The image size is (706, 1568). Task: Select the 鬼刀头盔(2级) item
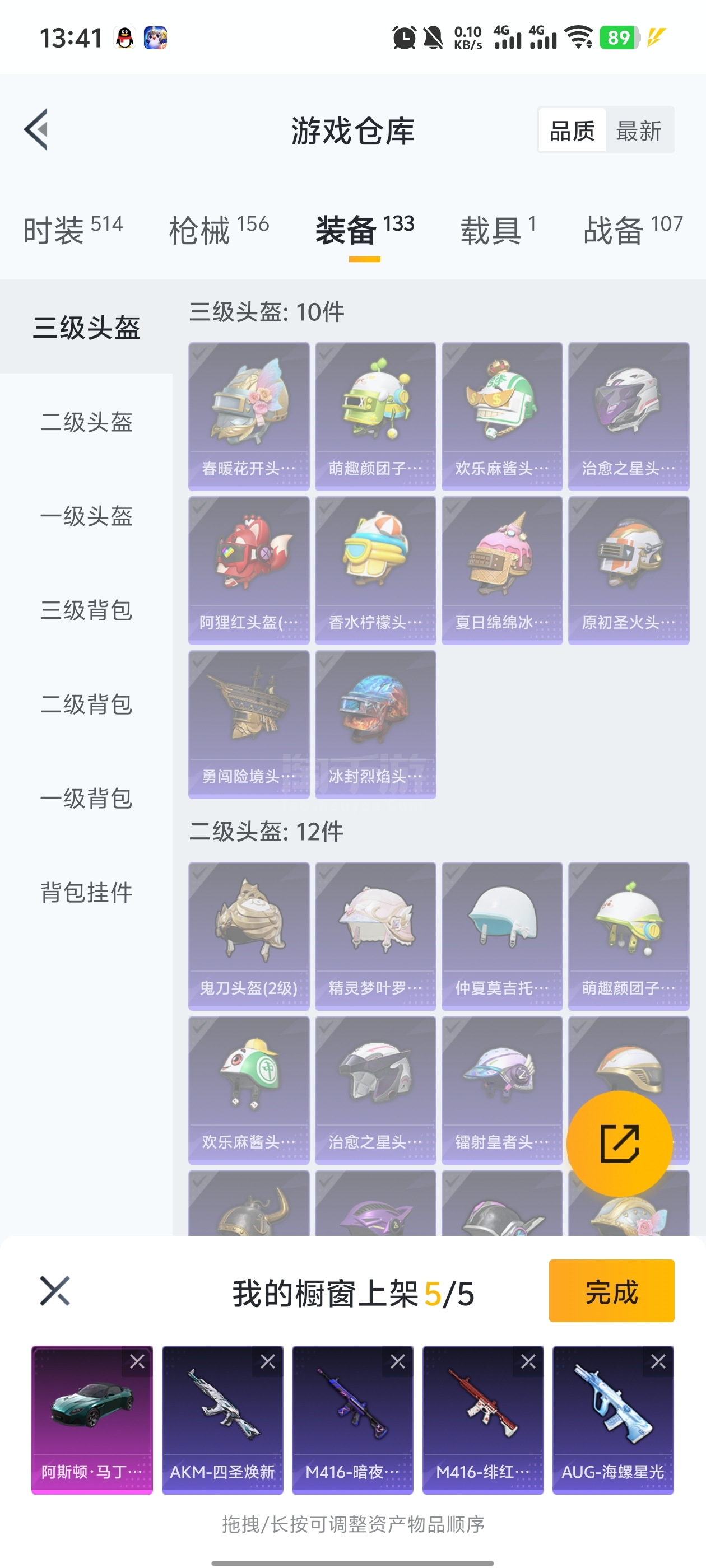(249, 936)
